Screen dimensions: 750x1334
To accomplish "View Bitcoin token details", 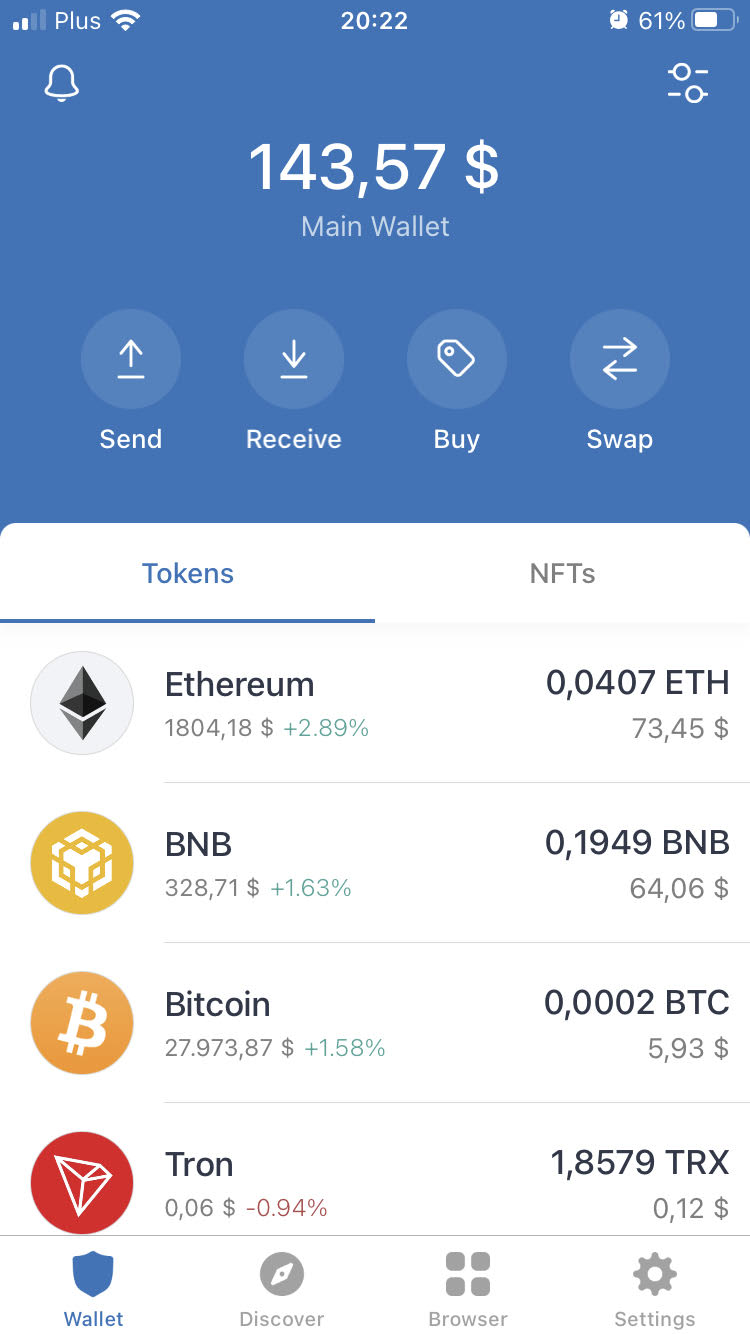I will coord(375,1023).
